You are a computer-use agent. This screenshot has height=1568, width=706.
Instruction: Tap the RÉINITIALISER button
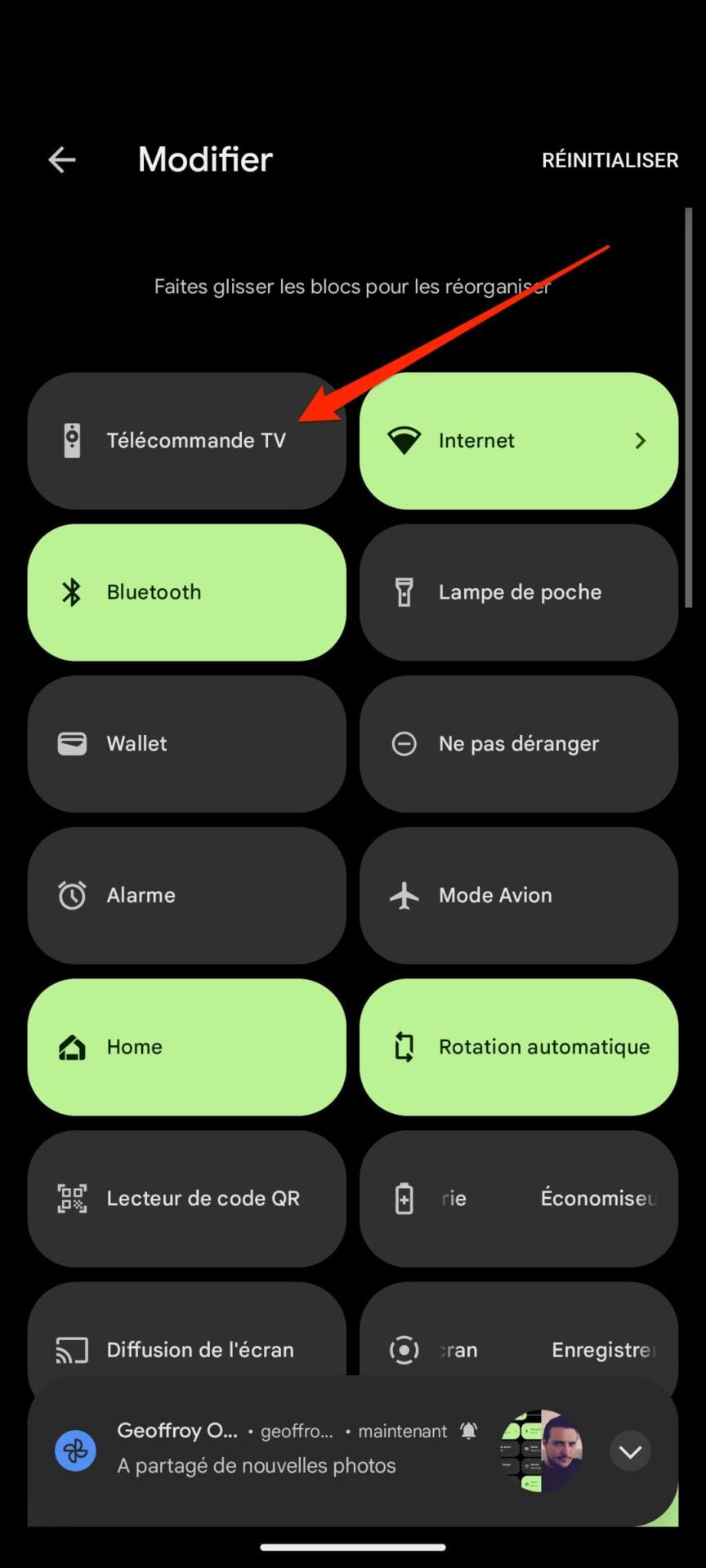610,160
